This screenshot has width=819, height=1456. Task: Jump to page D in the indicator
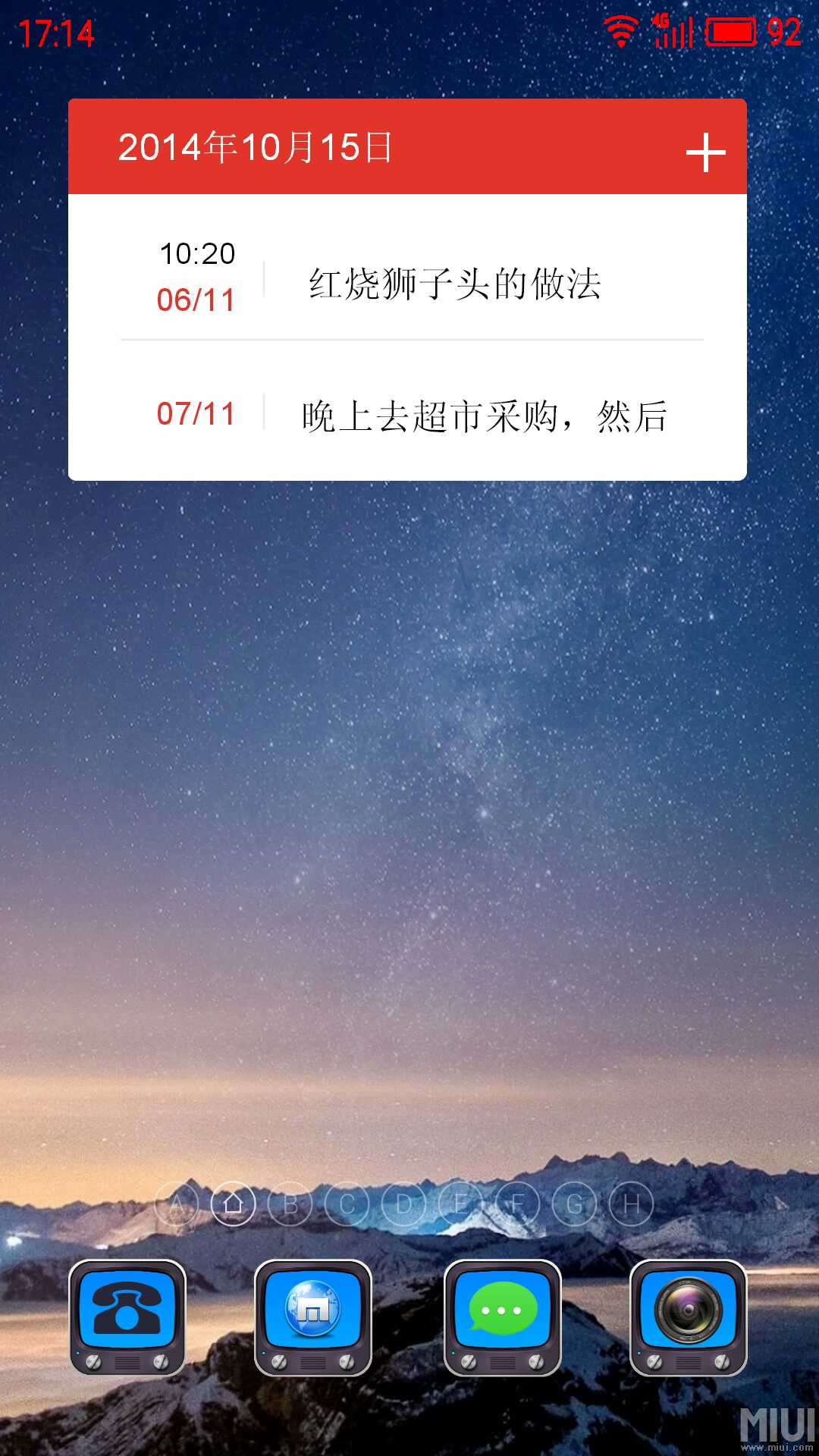click(x=404, y=1203)
